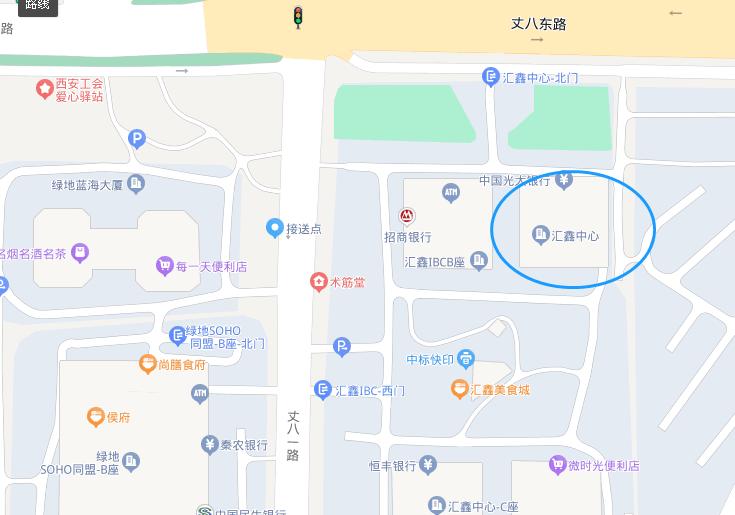
Task: Open the 恒丰银行 bank marker
Action: [x=428, y=465]
